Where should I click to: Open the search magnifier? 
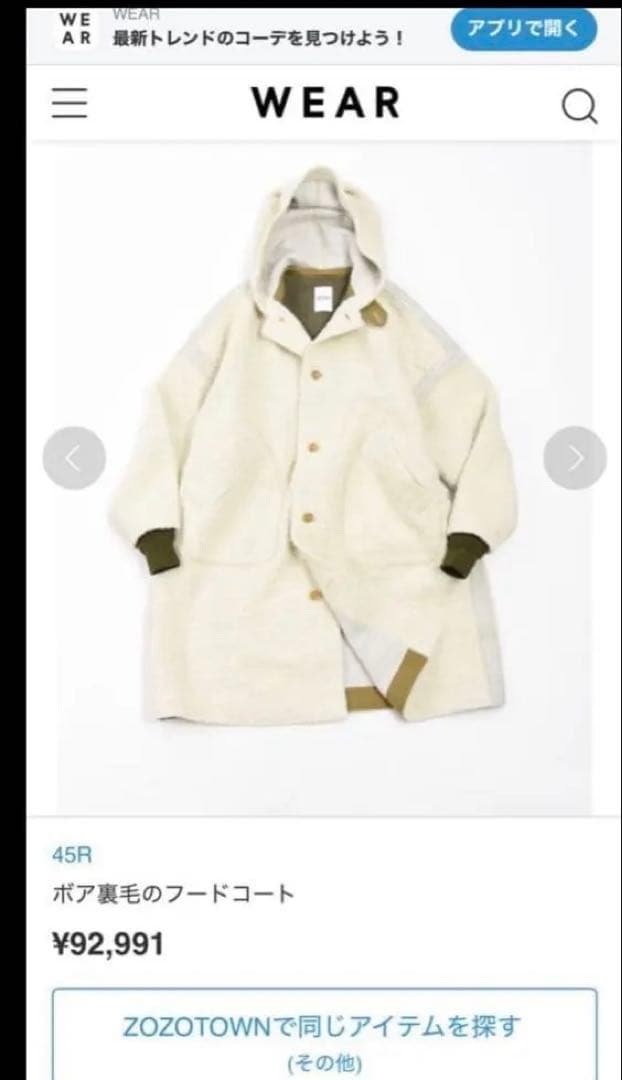coord(579,105)
